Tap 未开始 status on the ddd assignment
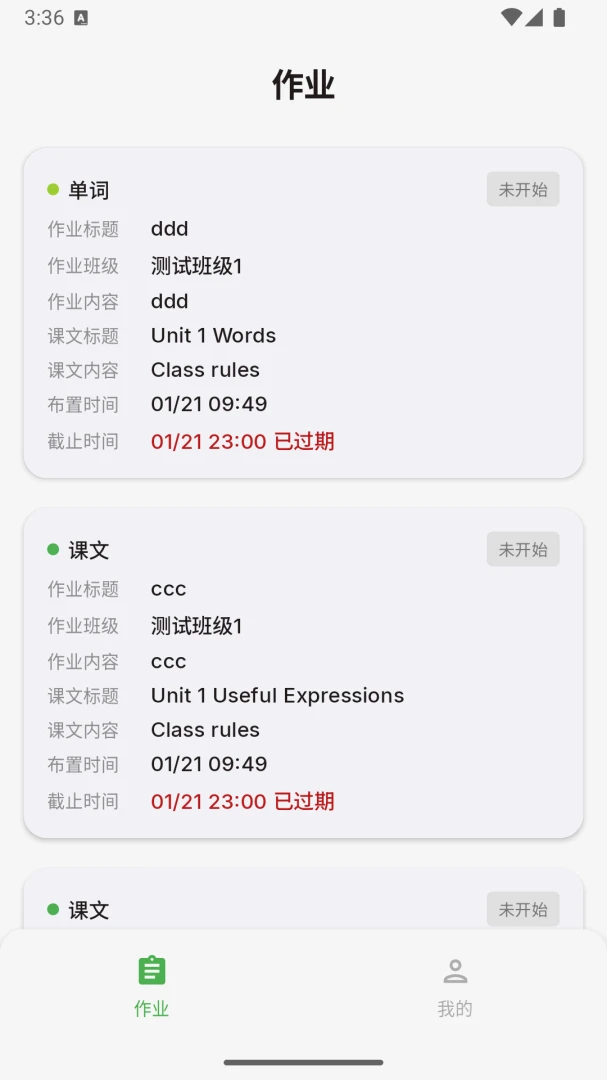 (523, 189)
